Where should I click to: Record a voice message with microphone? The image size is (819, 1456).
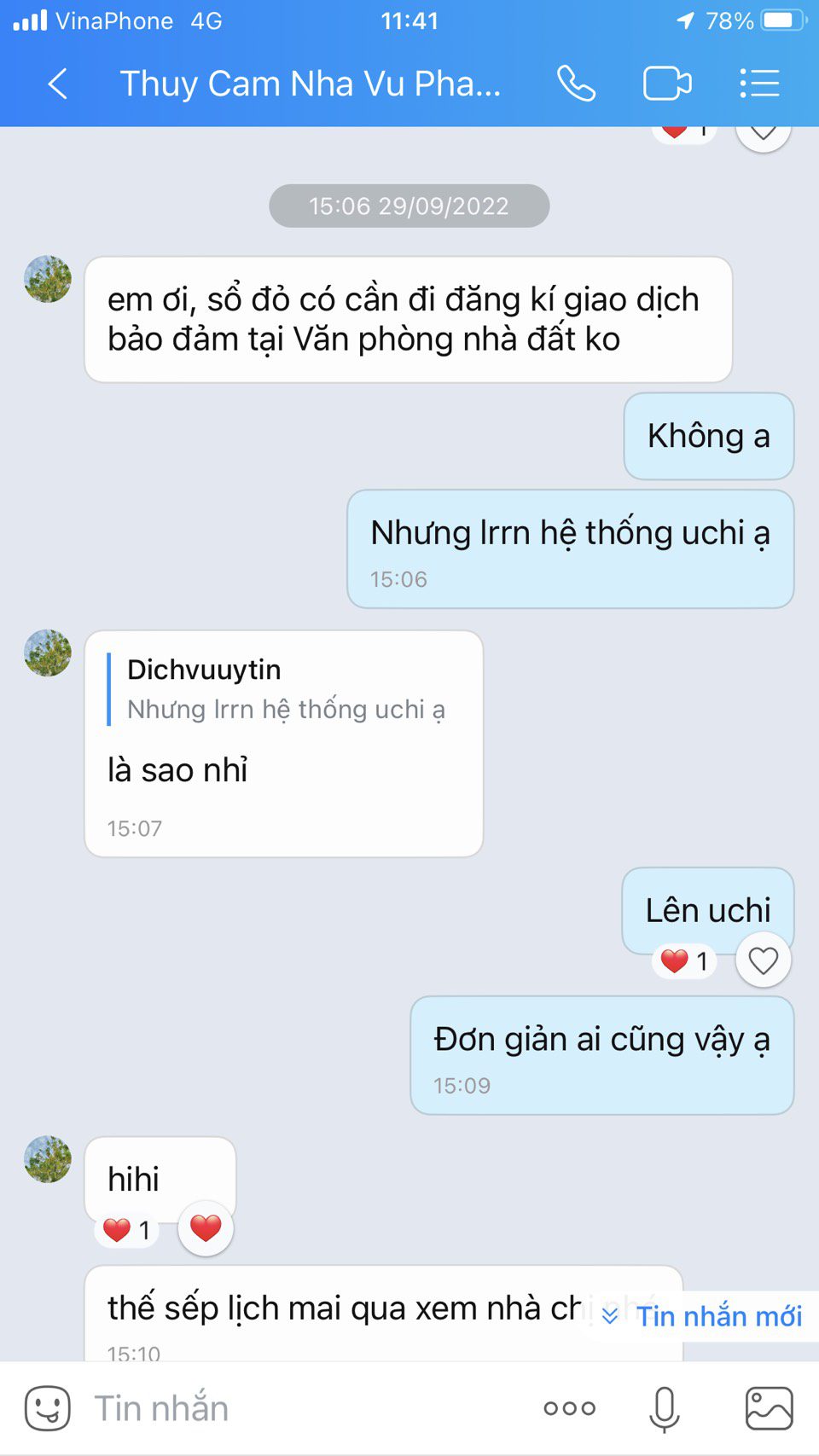pyautogui.click(x=665, y=1409)
